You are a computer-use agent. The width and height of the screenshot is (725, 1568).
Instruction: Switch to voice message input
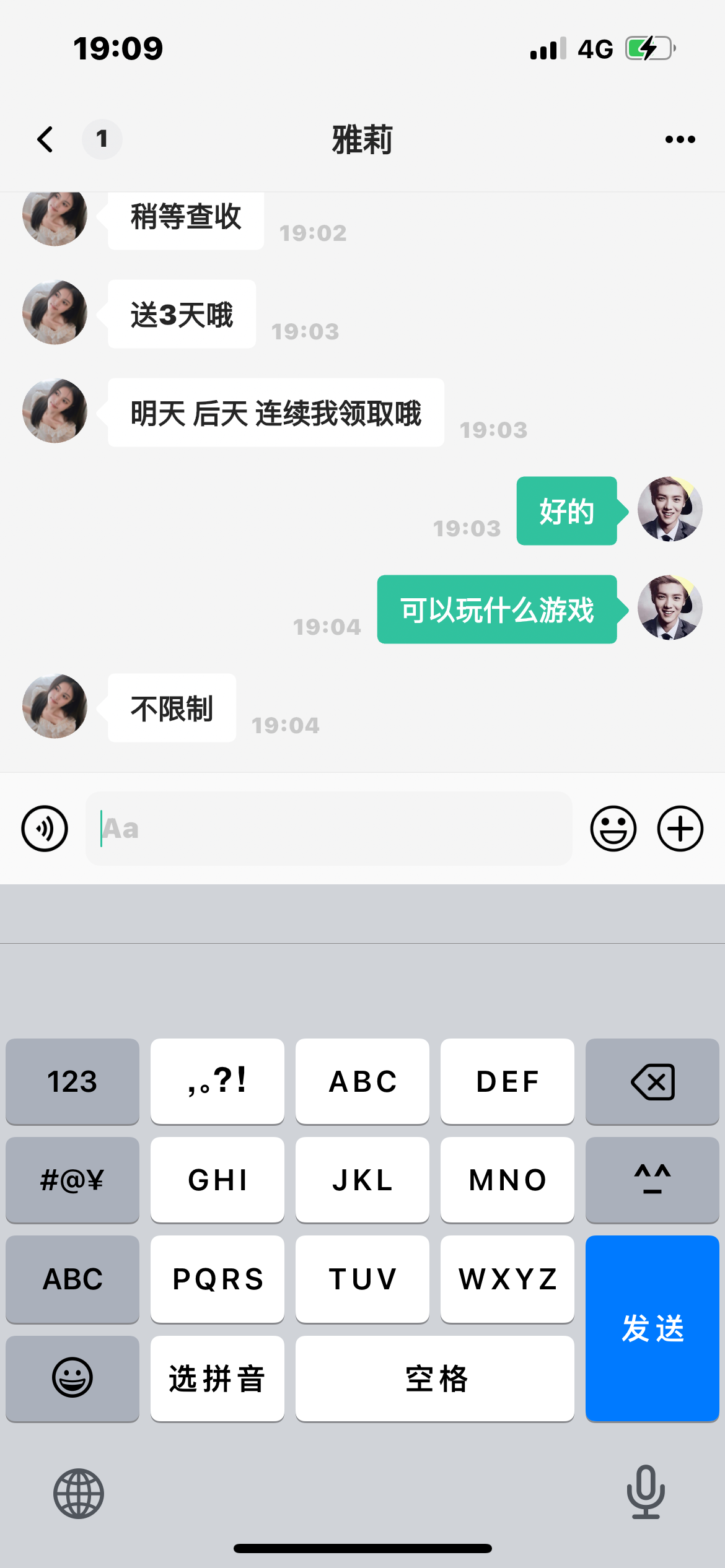(45, 829)
